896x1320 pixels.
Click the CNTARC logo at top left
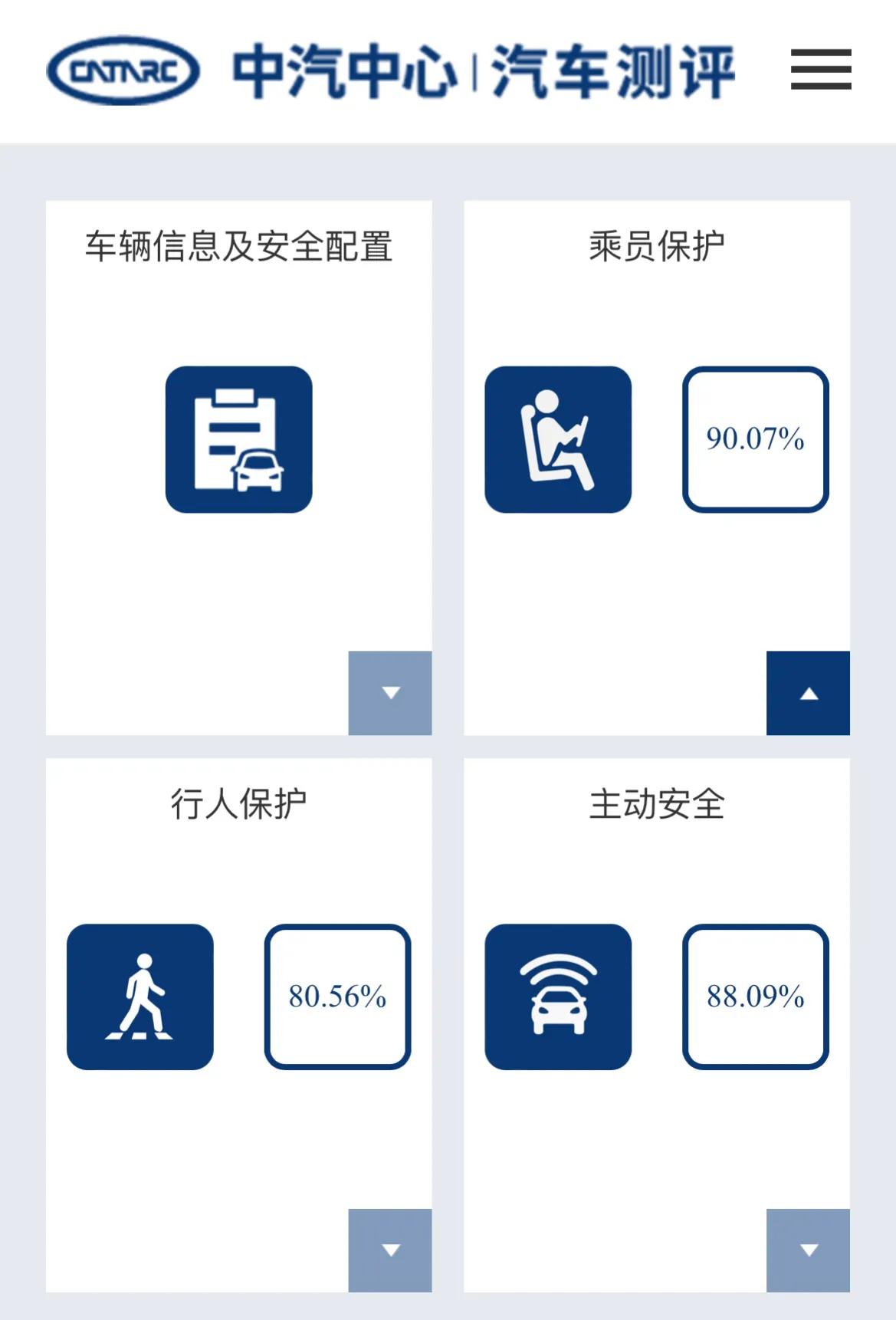[125, 69]
